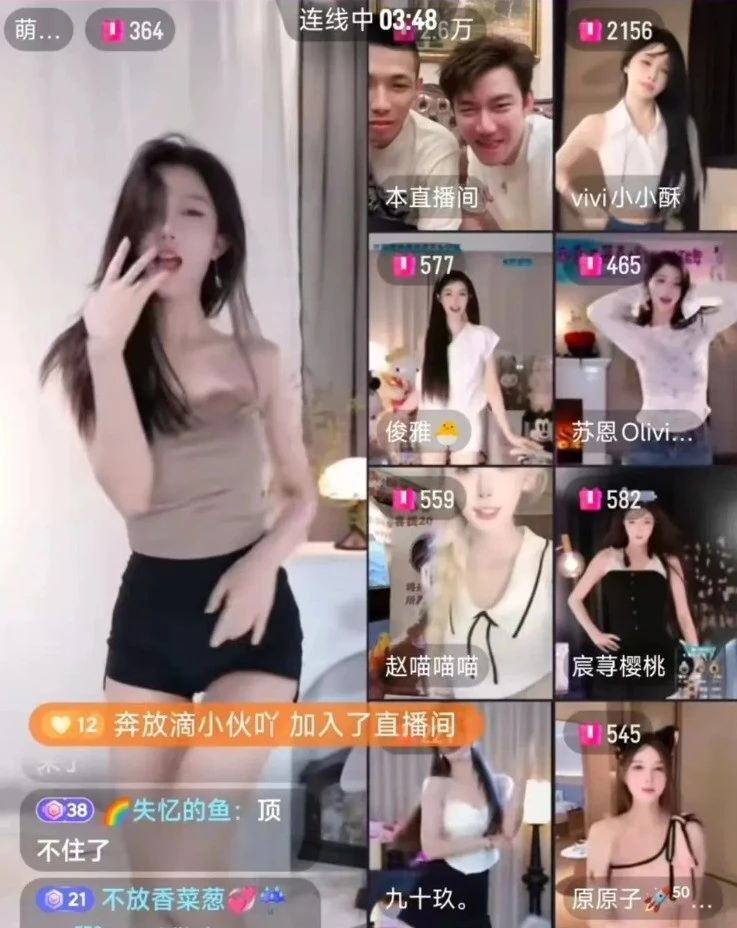Open 九十玖。's live tile
The height and width of the screenshot is (928, 737).
click(459, 815)
